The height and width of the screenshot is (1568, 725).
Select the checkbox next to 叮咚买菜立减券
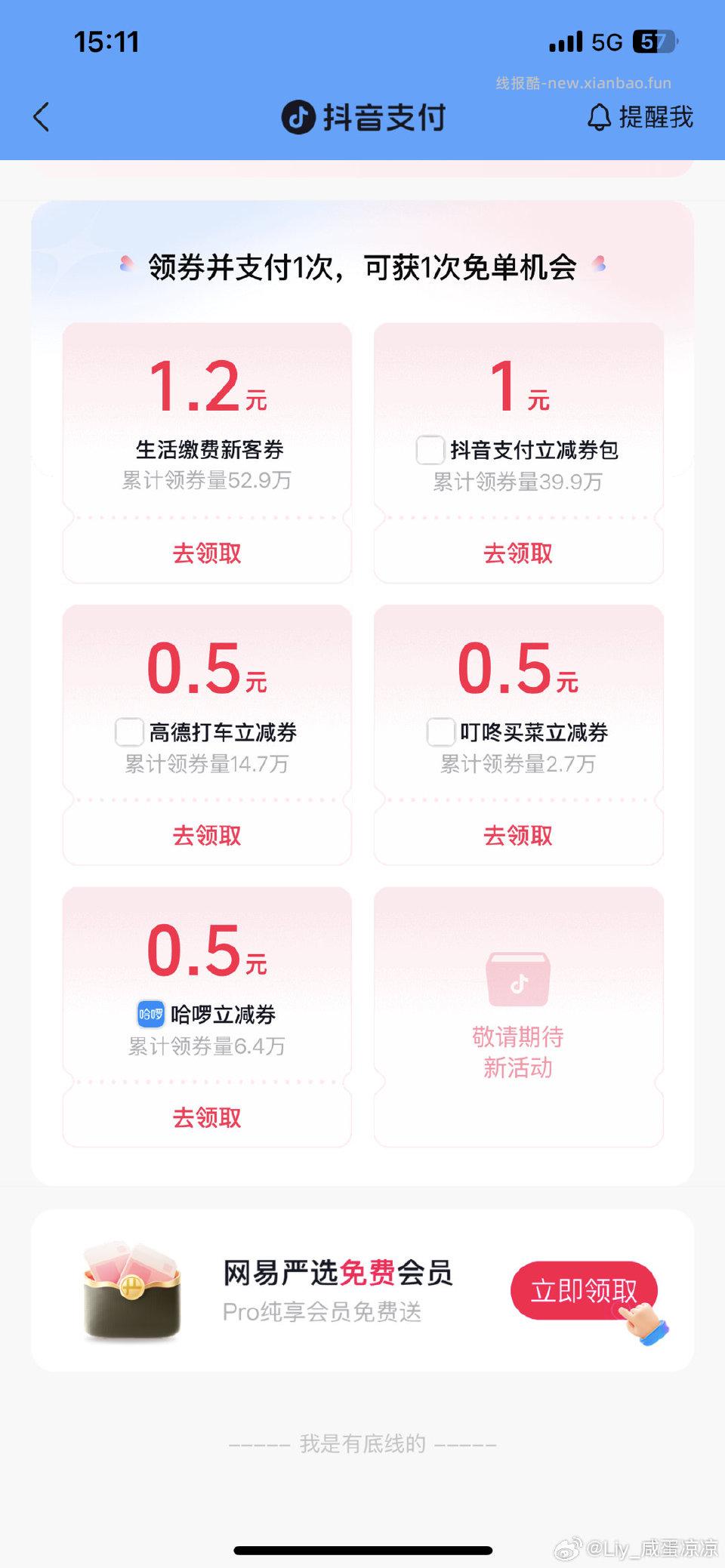[440, 732]
